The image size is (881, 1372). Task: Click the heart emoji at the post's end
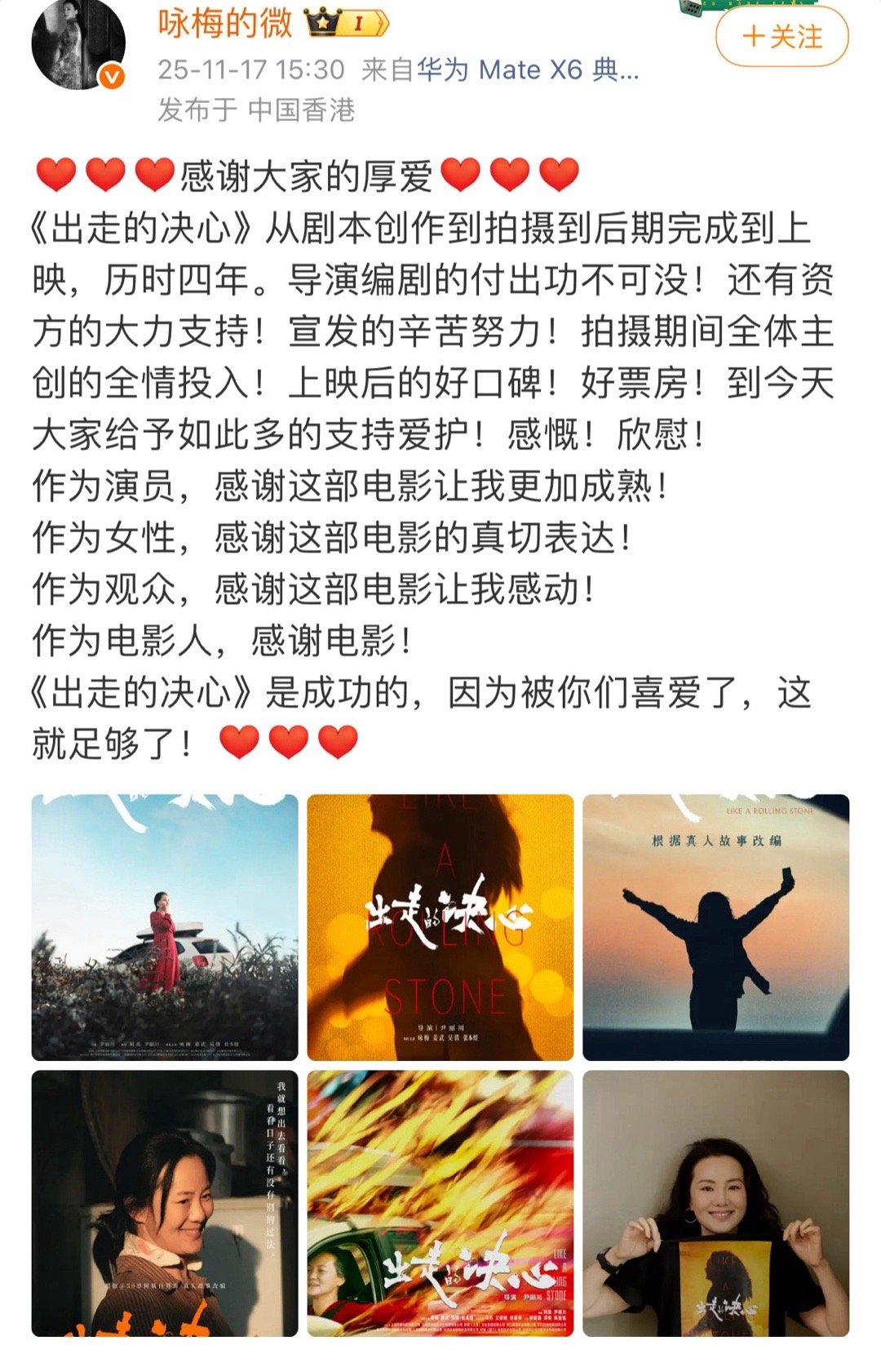pyautogui.click(x=290, y=739)
